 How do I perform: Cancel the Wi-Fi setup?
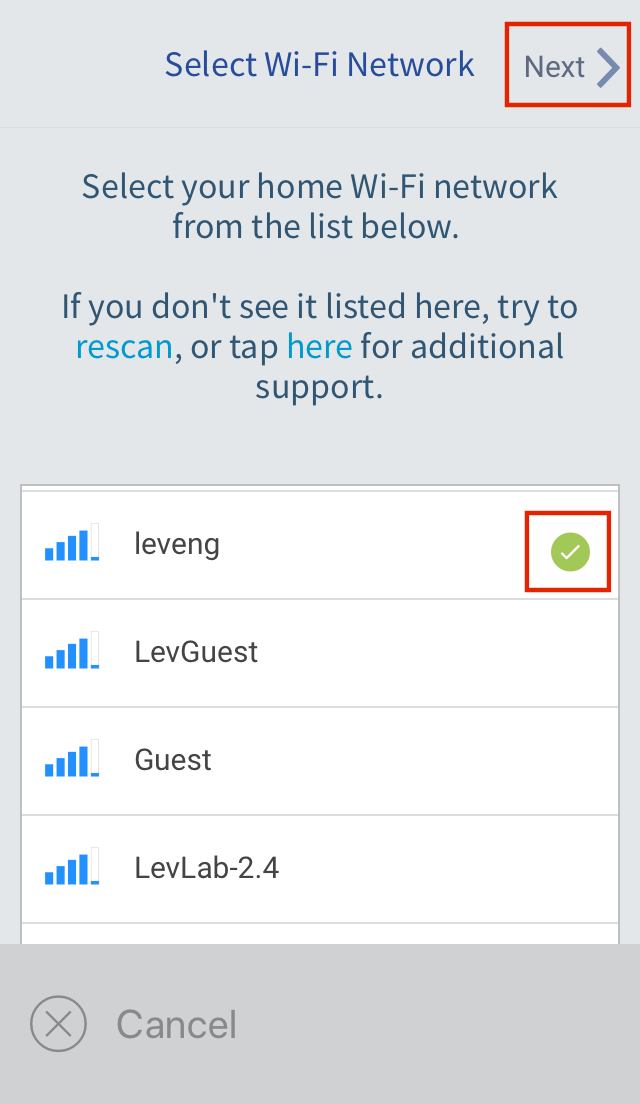134,1024
